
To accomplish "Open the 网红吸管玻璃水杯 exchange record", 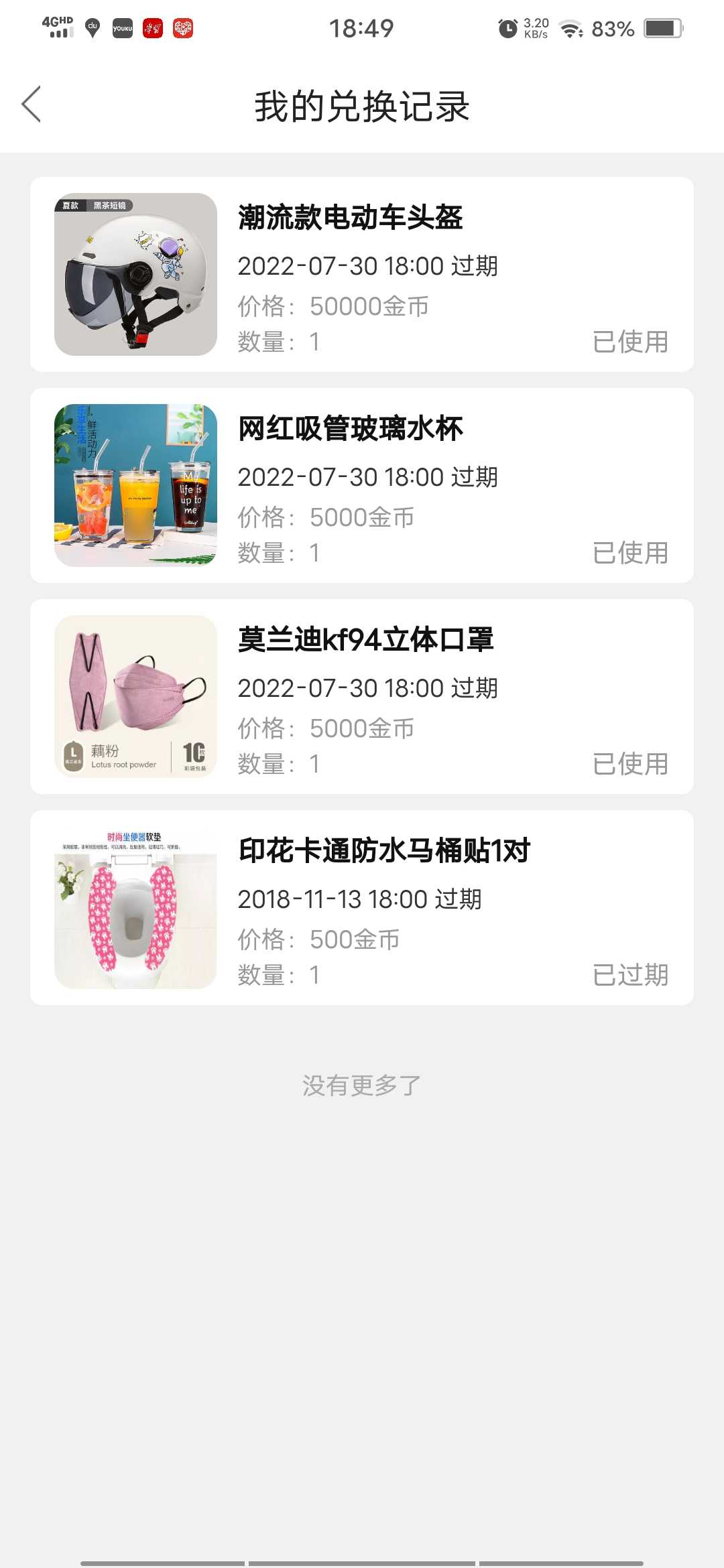I will [362, 485].
